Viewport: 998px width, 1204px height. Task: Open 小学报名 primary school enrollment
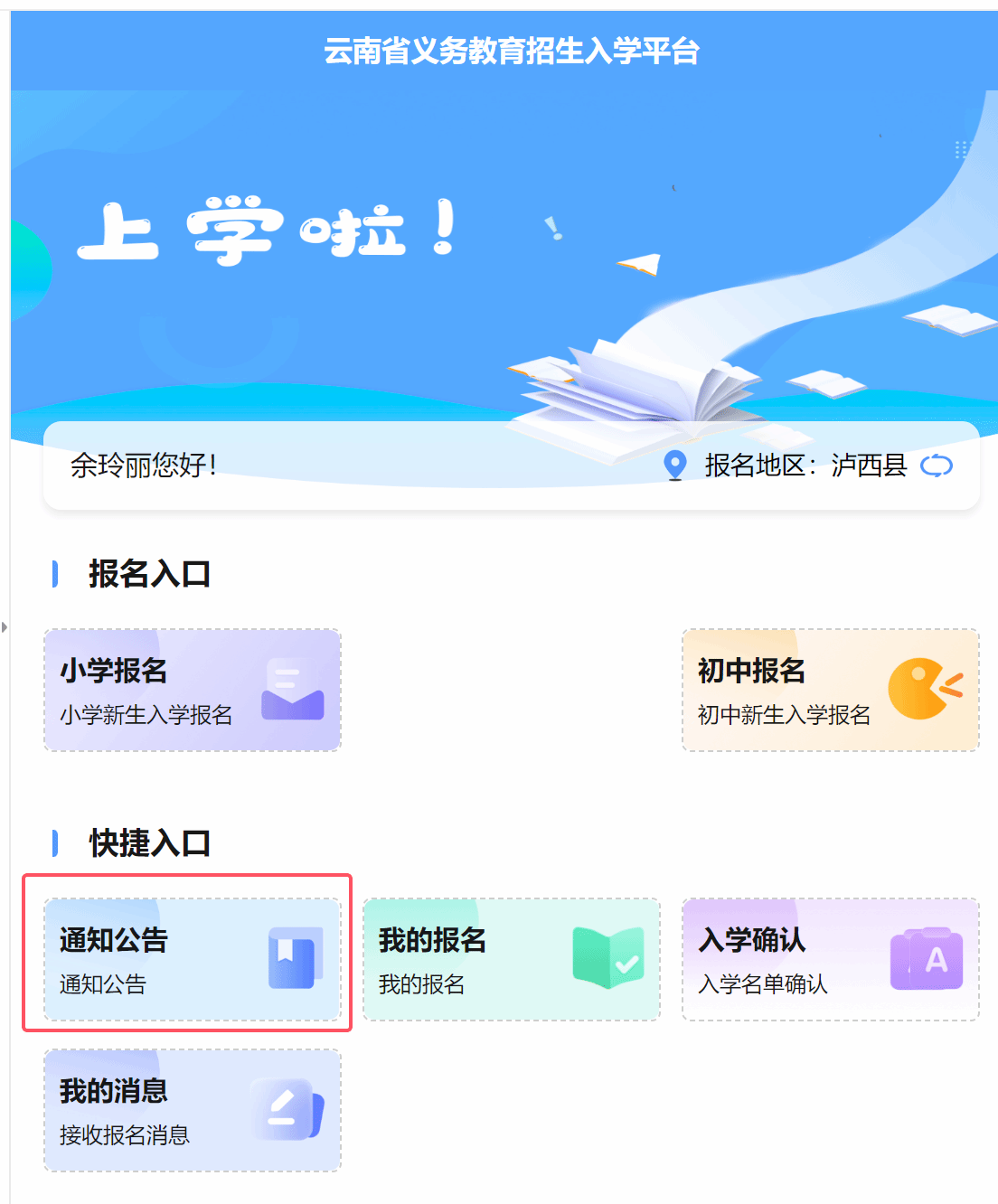[193, 691]
